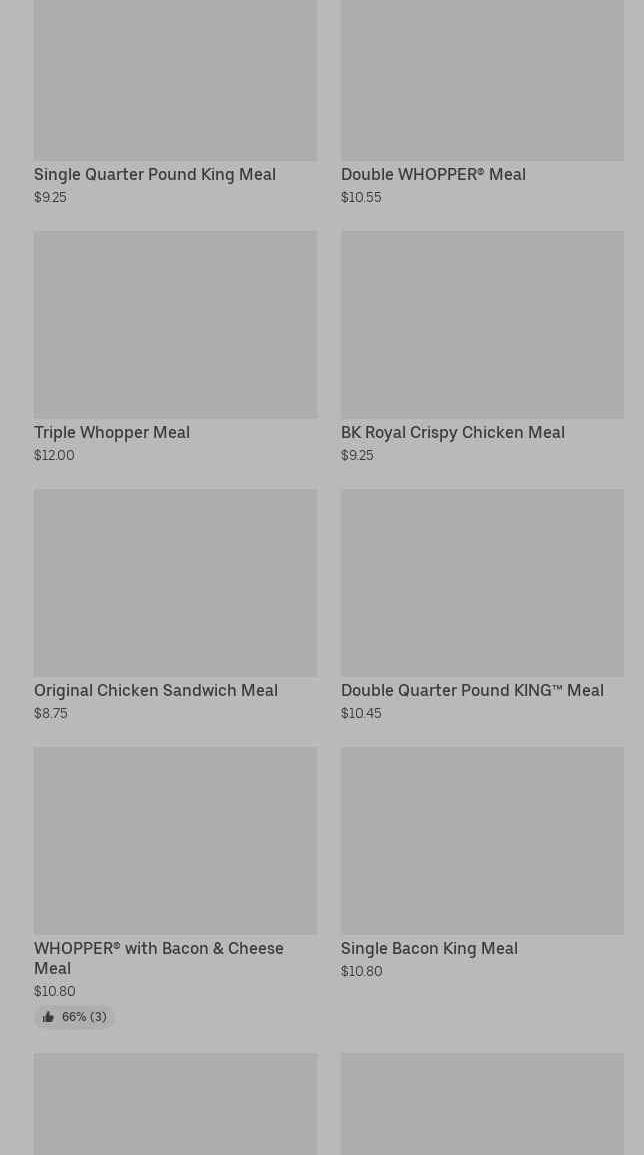
Task: Select the Double Quarter Pound KING™ Meal
Action: [472, 690]
